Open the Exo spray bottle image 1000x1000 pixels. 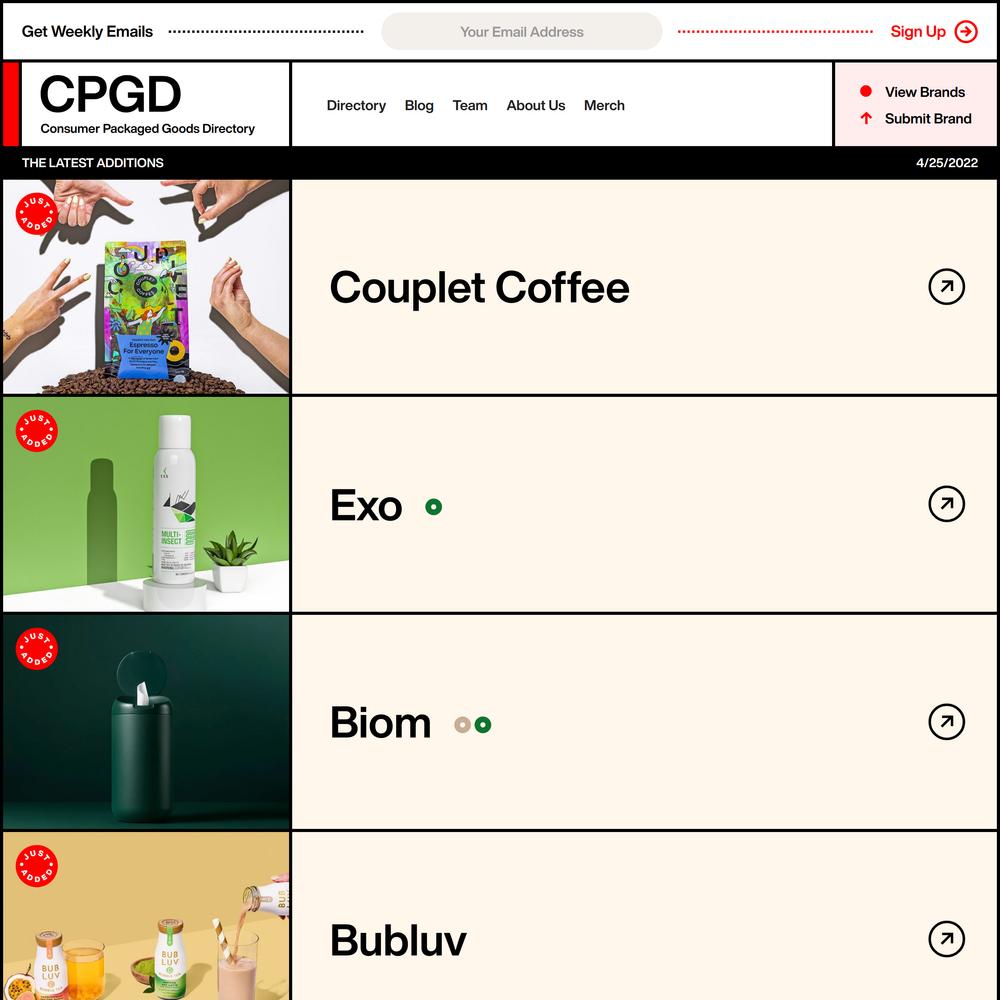pyautogui.click(x=146, y=504)
